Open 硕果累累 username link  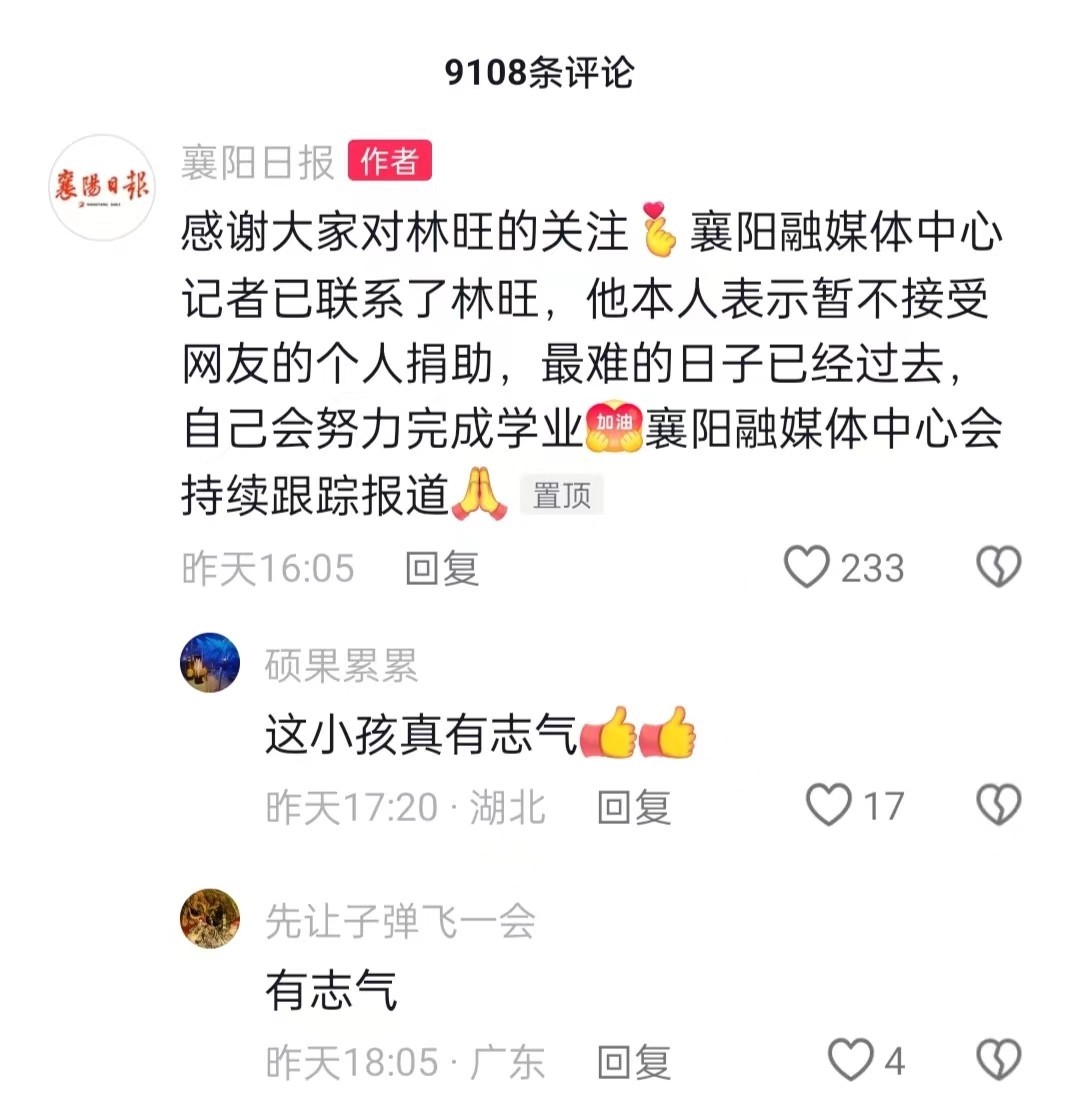coord(341,665)
